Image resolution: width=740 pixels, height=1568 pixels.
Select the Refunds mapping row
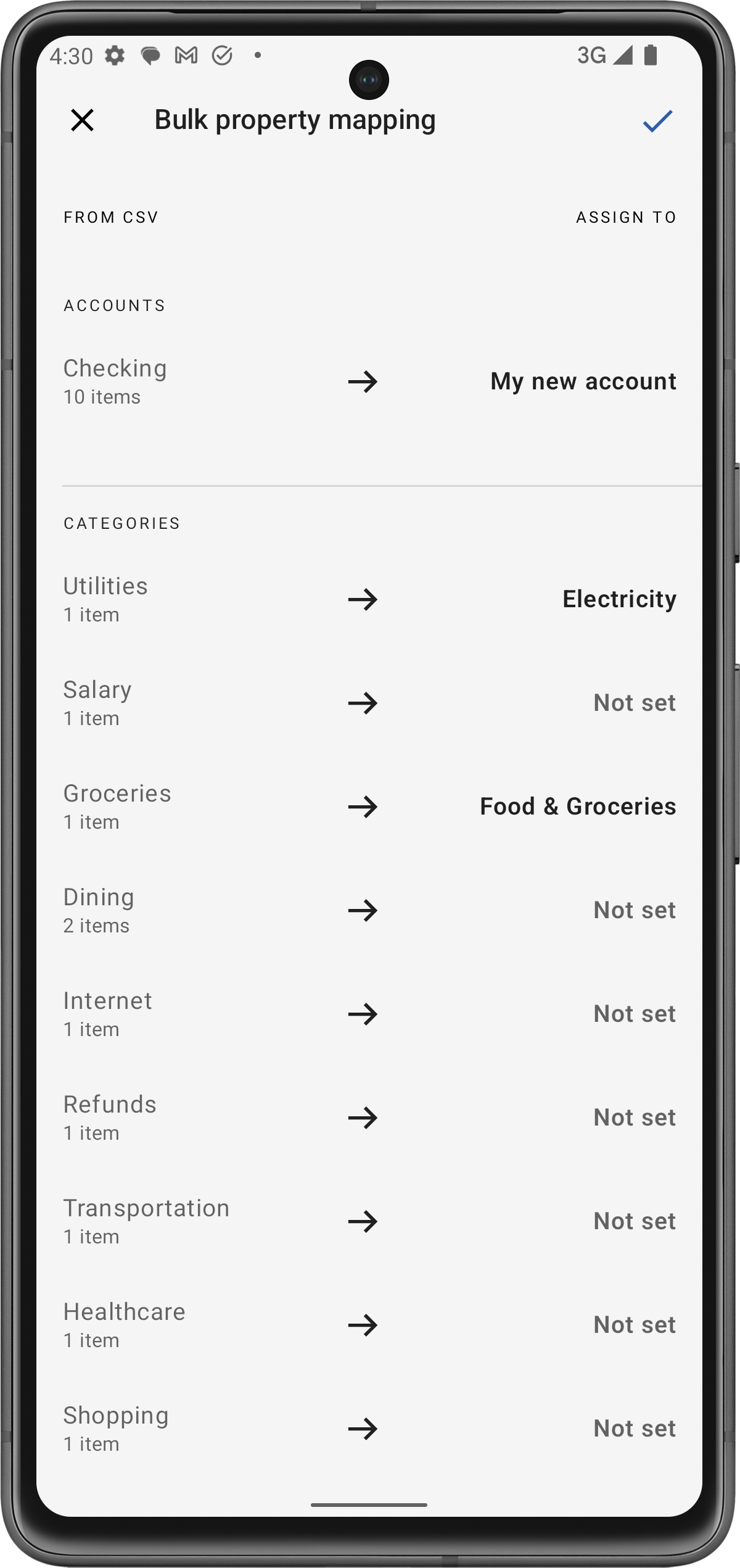tap(369, 1118)
